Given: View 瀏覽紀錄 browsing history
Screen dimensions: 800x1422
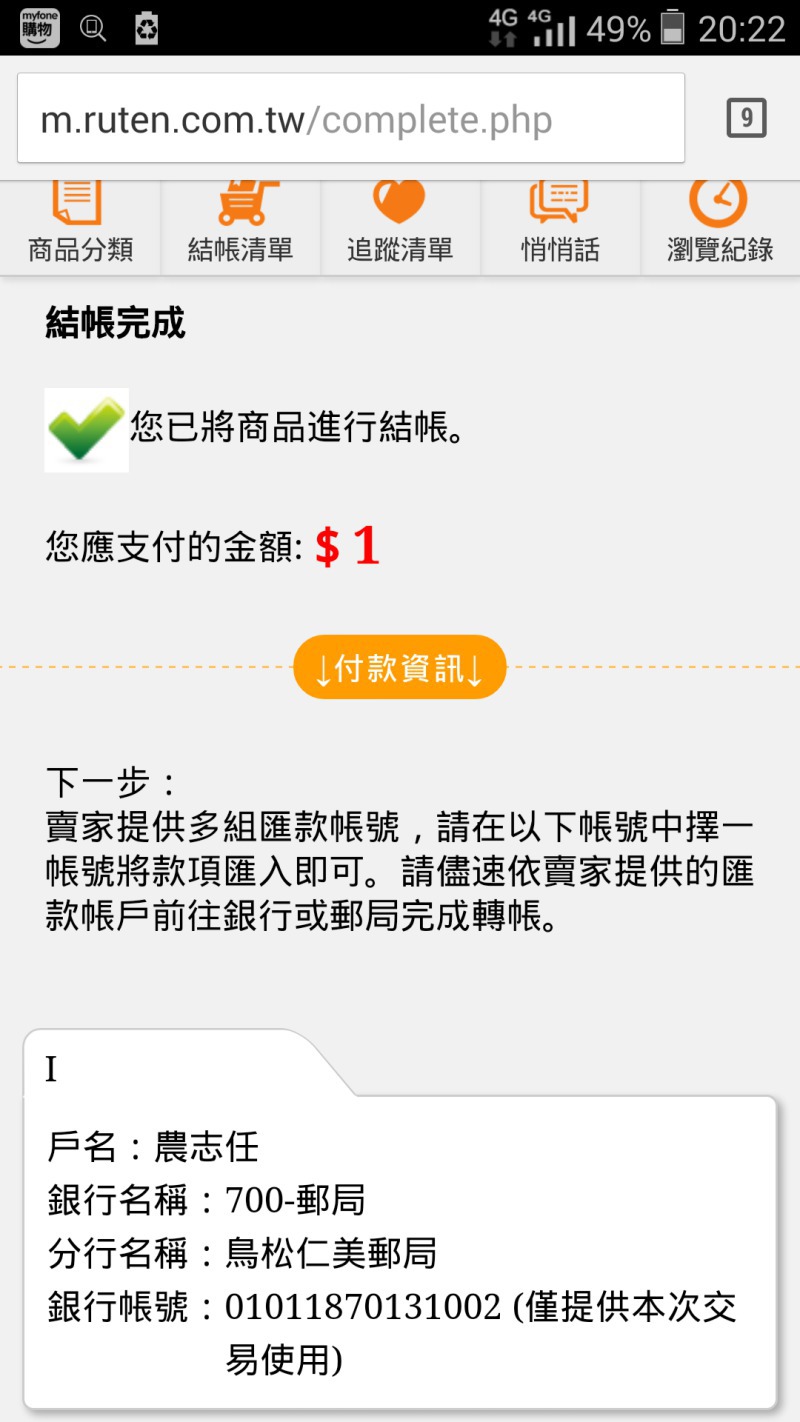Looking at the screenshot, I should 720,228.
